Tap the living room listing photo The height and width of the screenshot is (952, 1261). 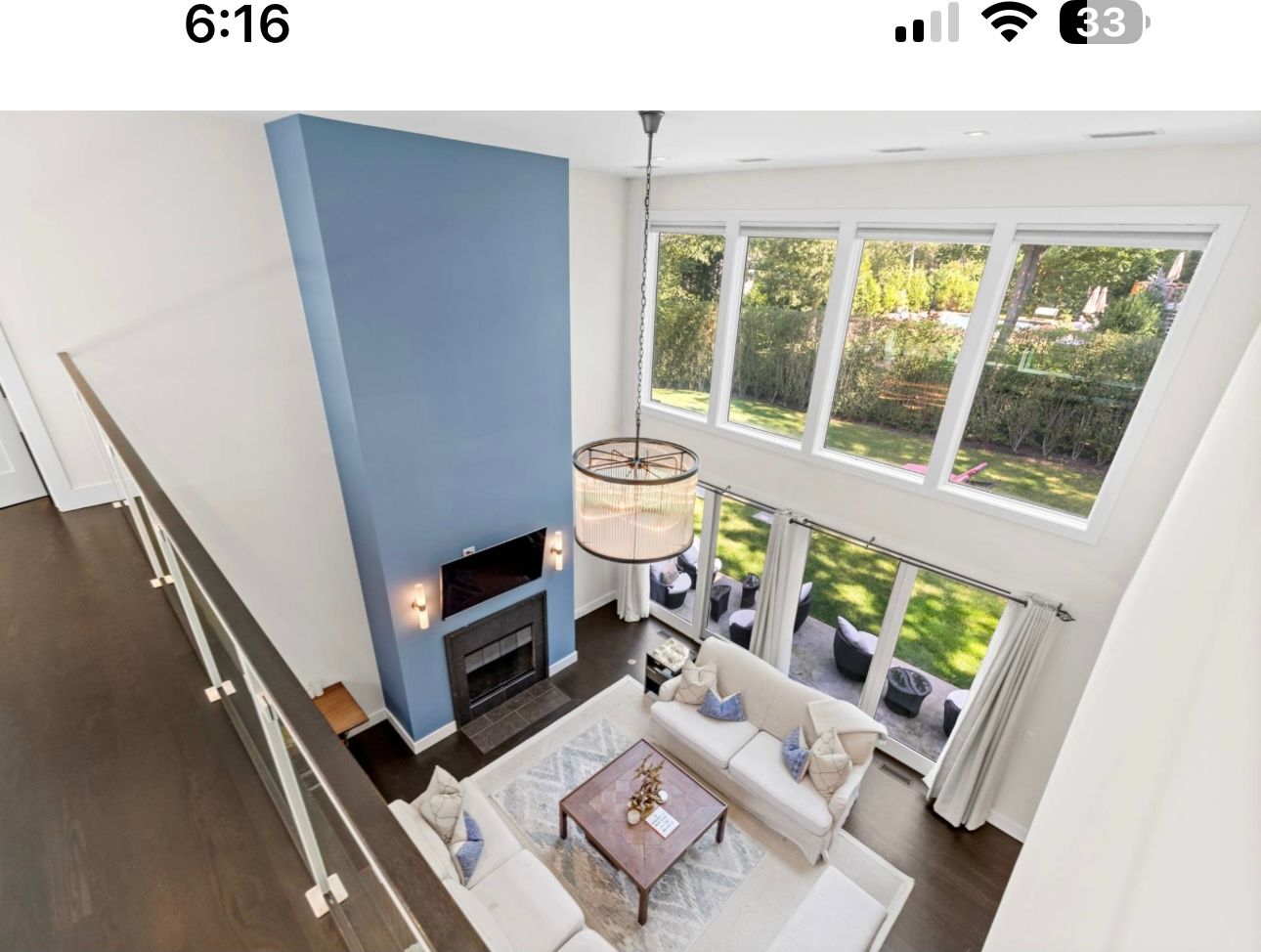630,531
